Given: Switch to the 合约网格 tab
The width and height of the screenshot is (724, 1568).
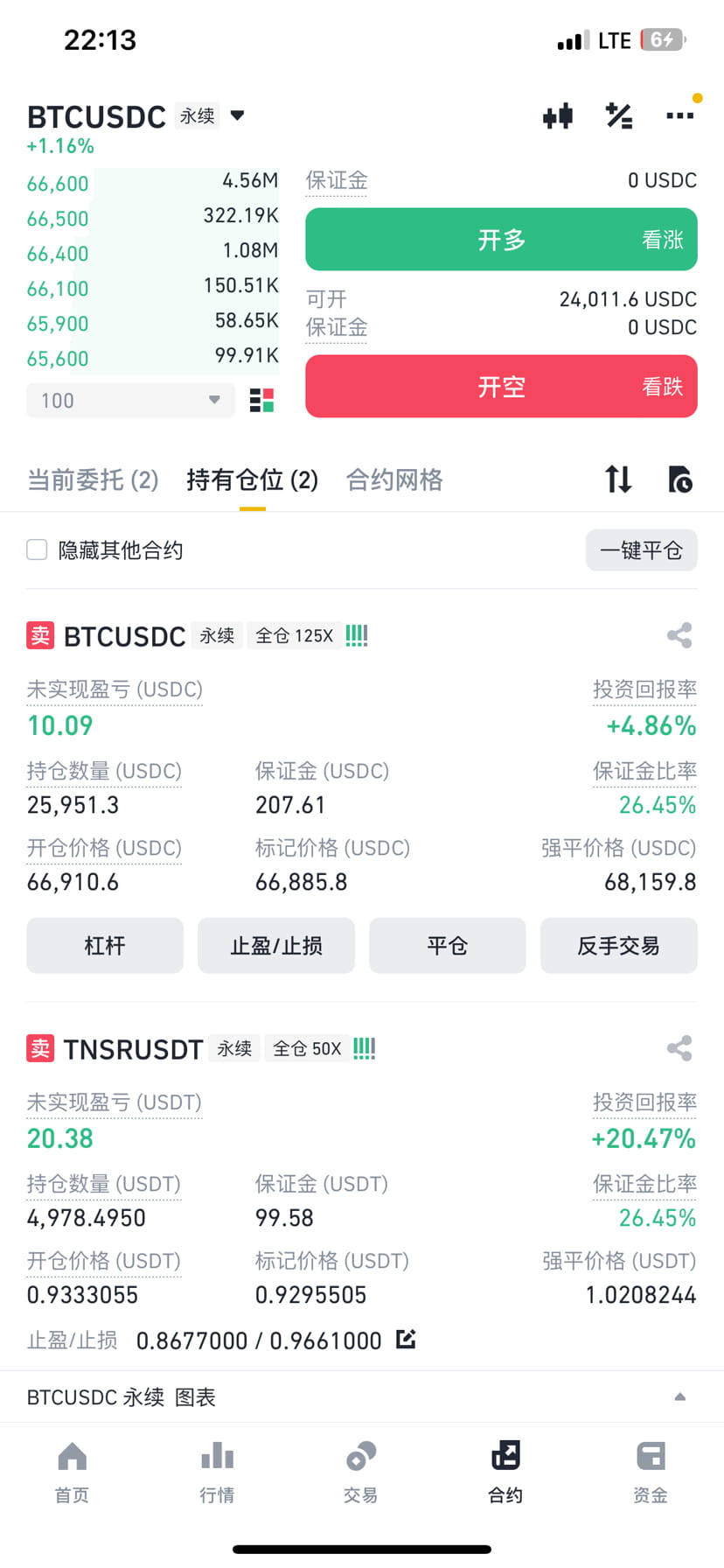Looking at the screenshot, I should point(393,479).
